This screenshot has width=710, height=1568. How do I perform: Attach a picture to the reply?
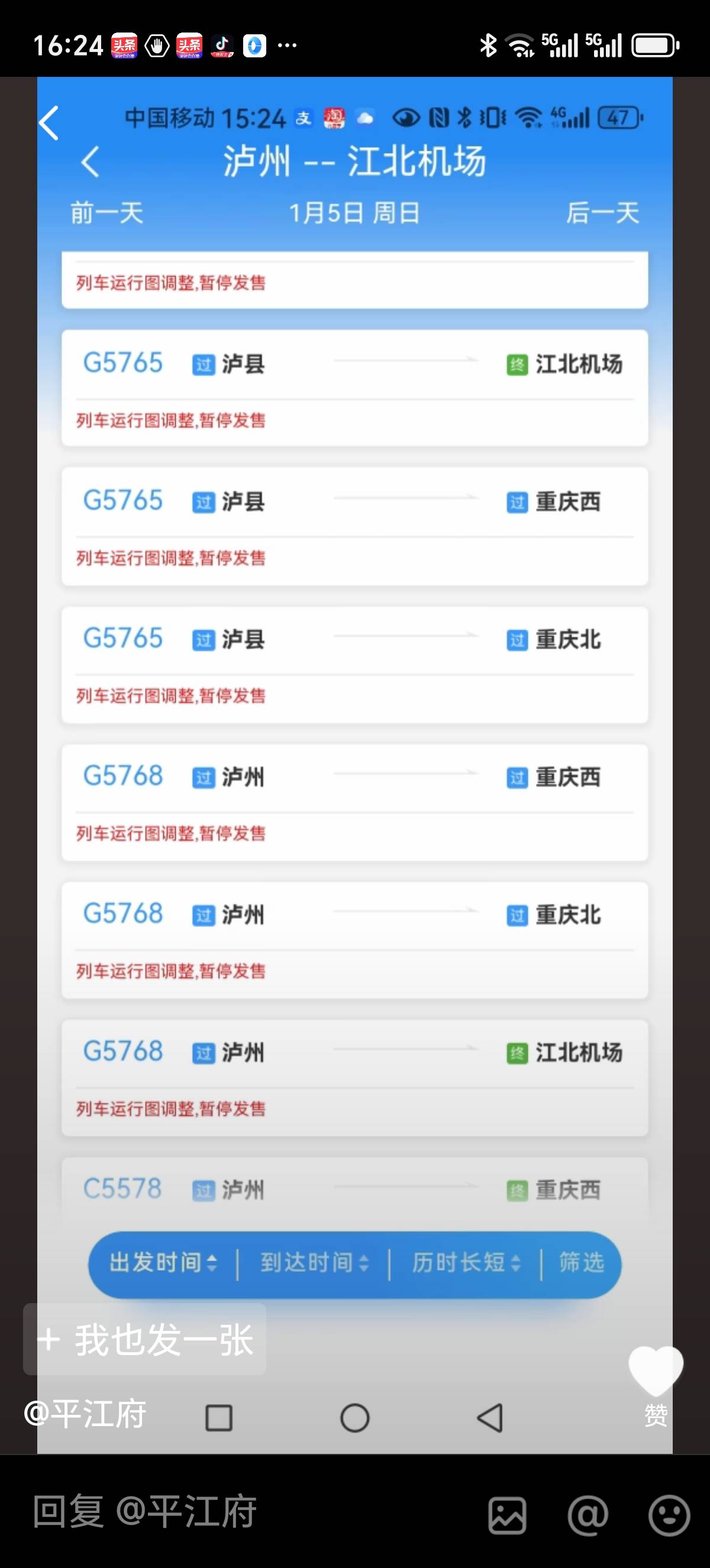coord(507,1514)
